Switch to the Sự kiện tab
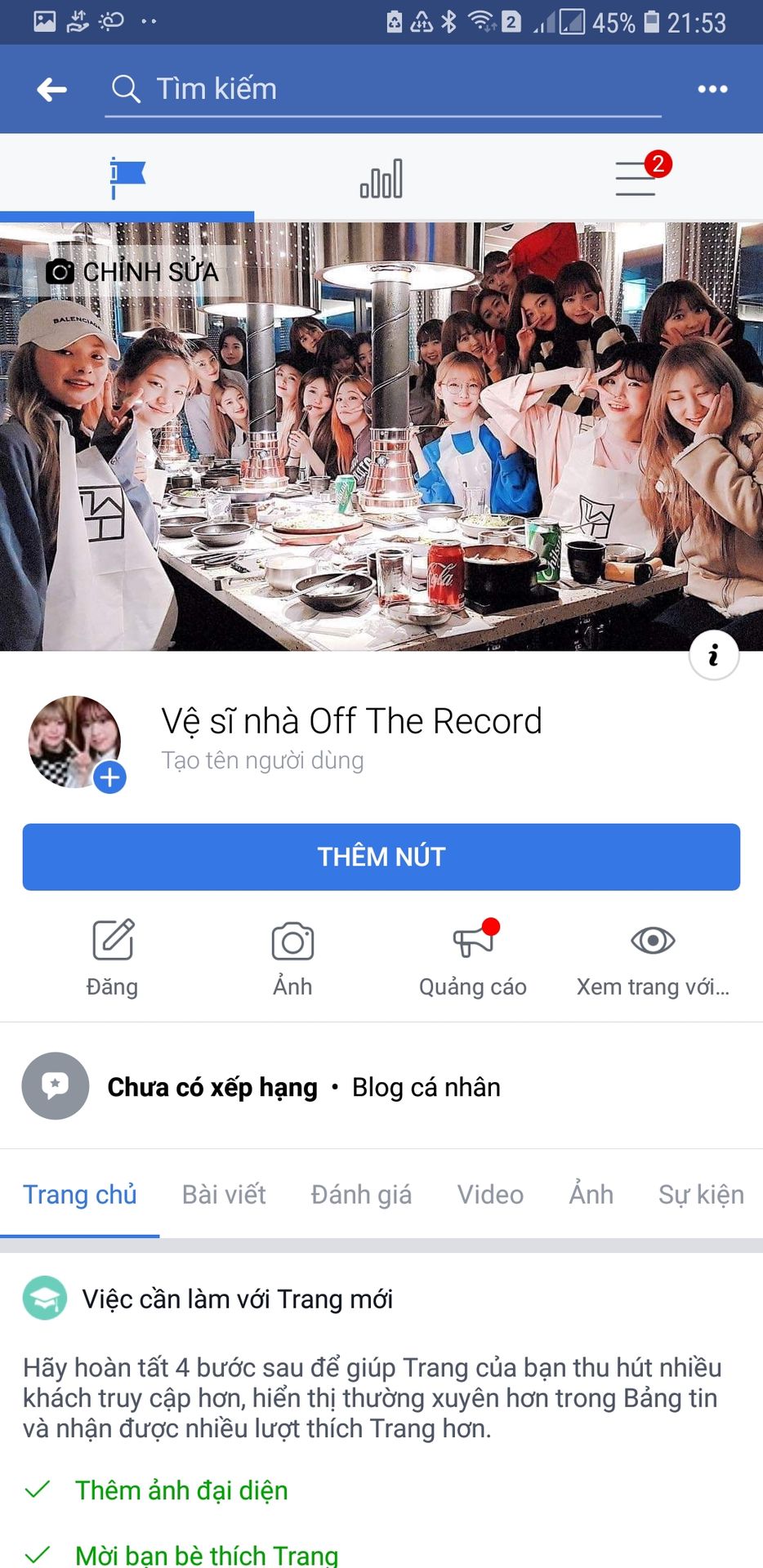 point(701,1195)
